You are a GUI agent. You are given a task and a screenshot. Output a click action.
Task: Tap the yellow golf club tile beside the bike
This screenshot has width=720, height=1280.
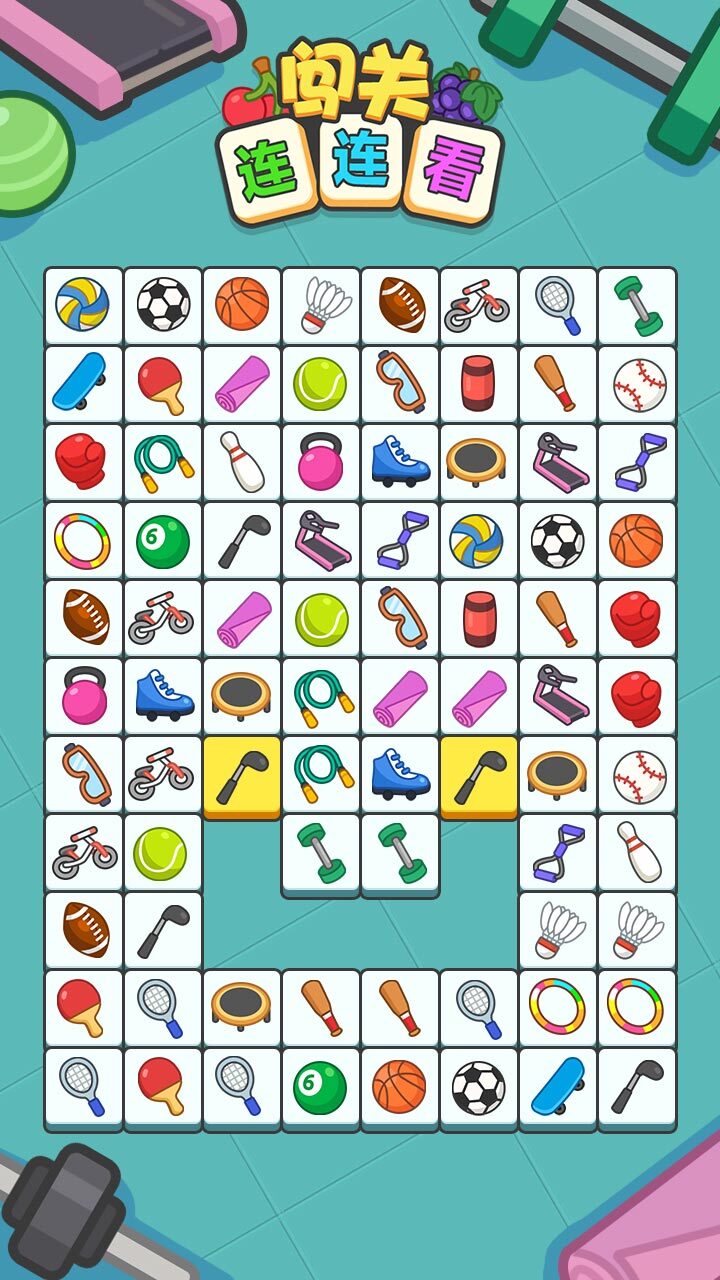click(x=241, y=775)
